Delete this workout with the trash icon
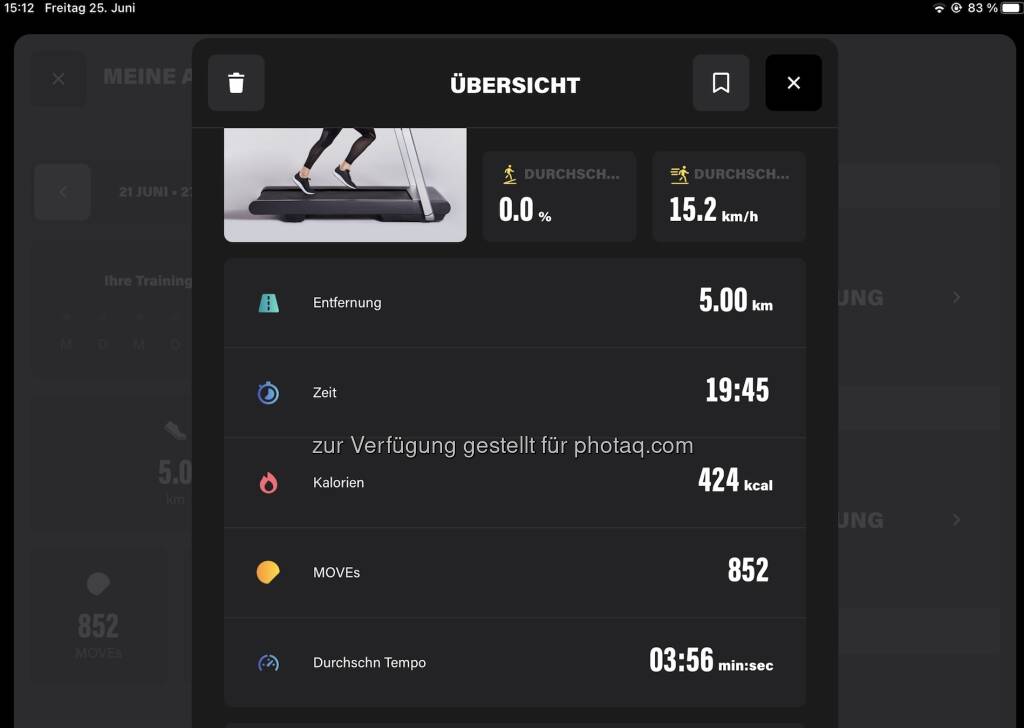This screenshot has width=1024, height=728. click(x=236, y=83)
